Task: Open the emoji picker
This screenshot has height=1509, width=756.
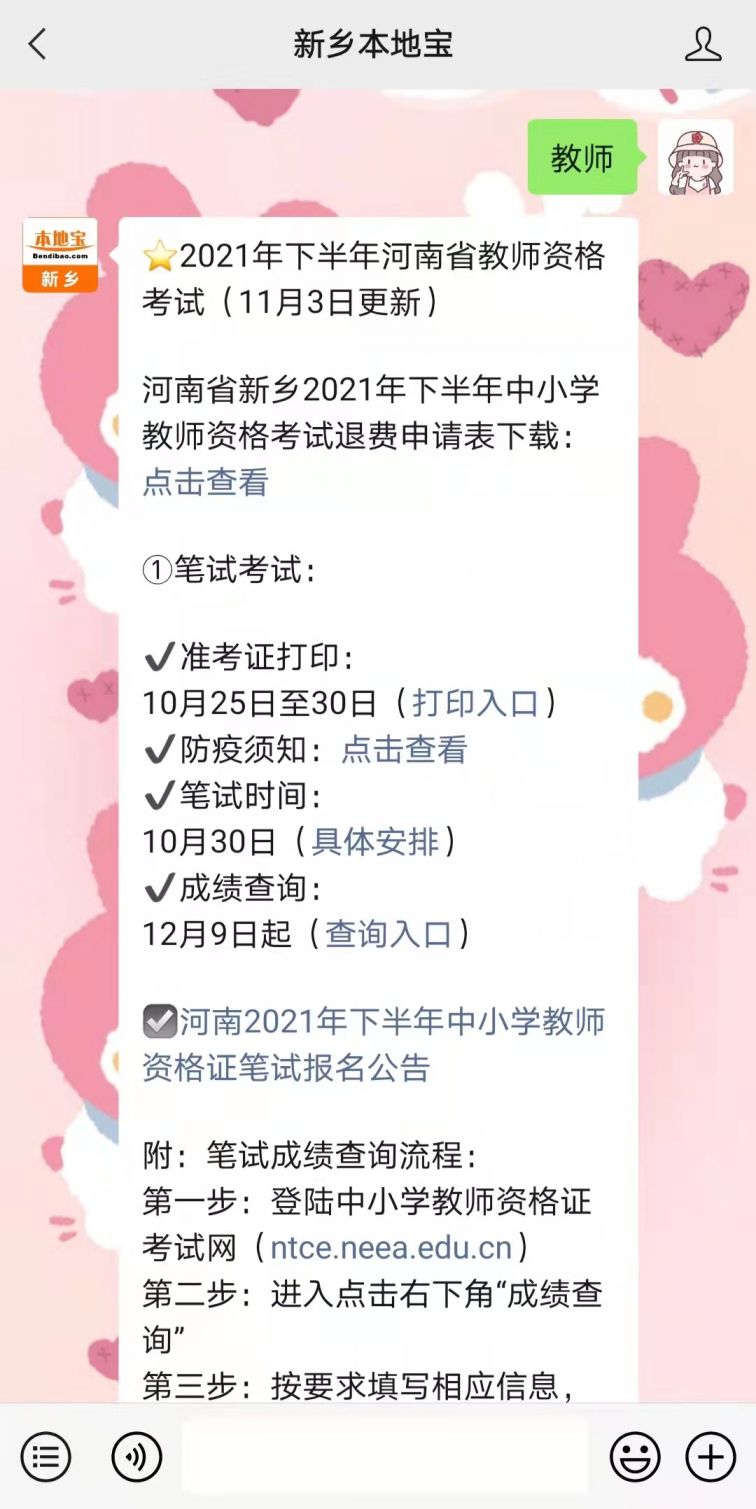Action: (x=636, y=1456)
